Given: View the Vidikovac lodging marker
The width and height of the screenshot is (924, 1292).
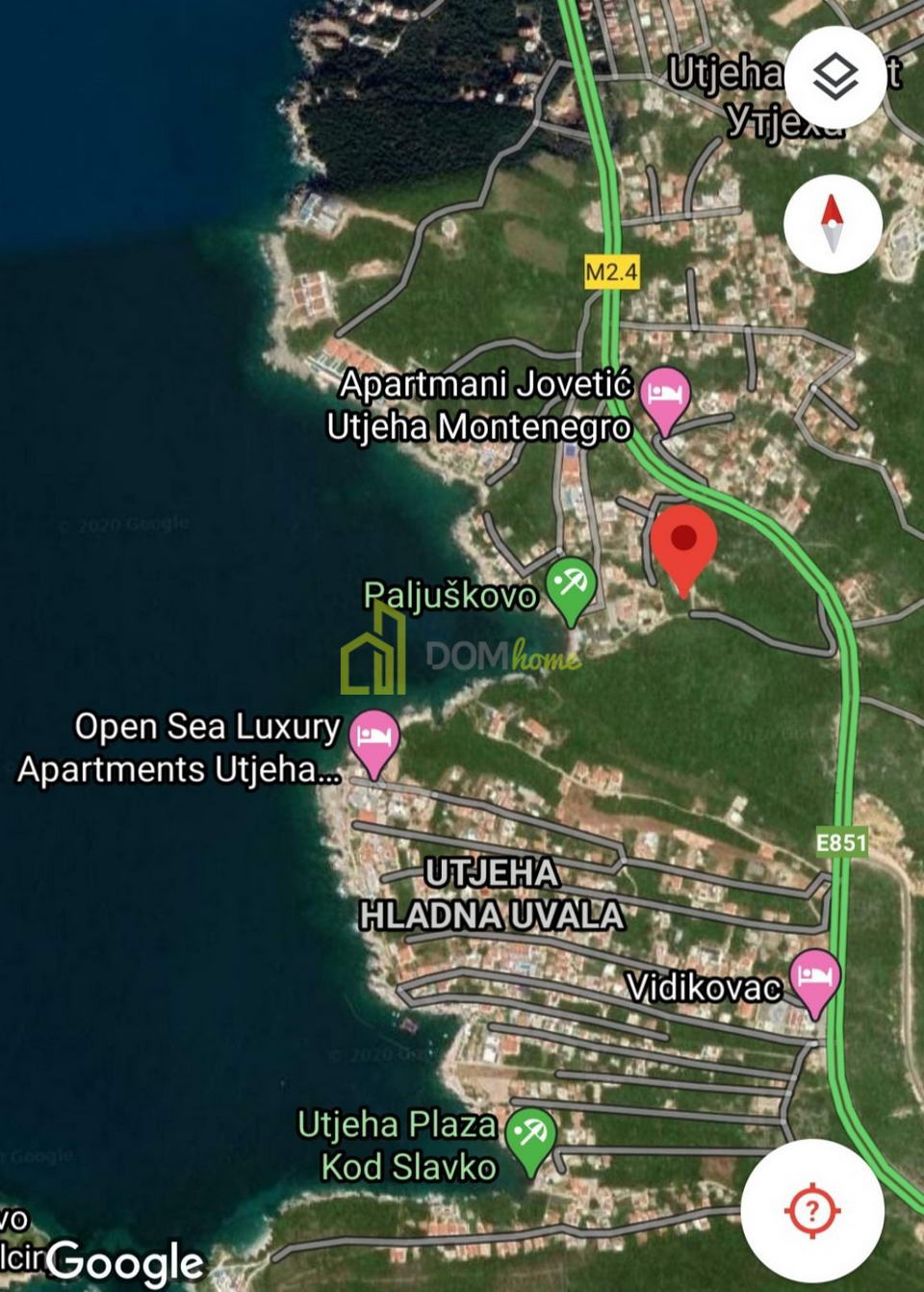Looking at the screenshot, I should point(814,979).
